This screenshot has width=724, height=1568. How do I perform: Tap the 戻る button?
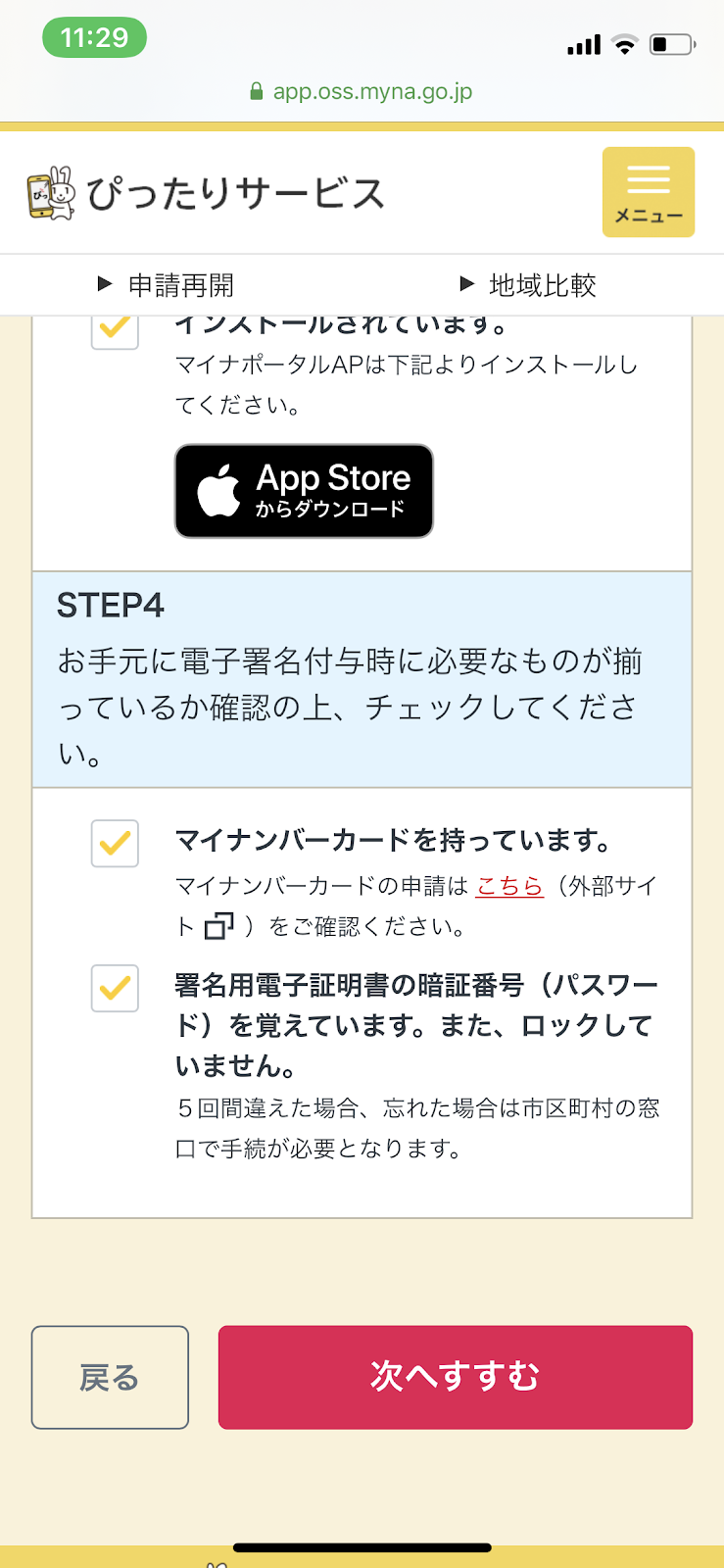pos(110,1377)
